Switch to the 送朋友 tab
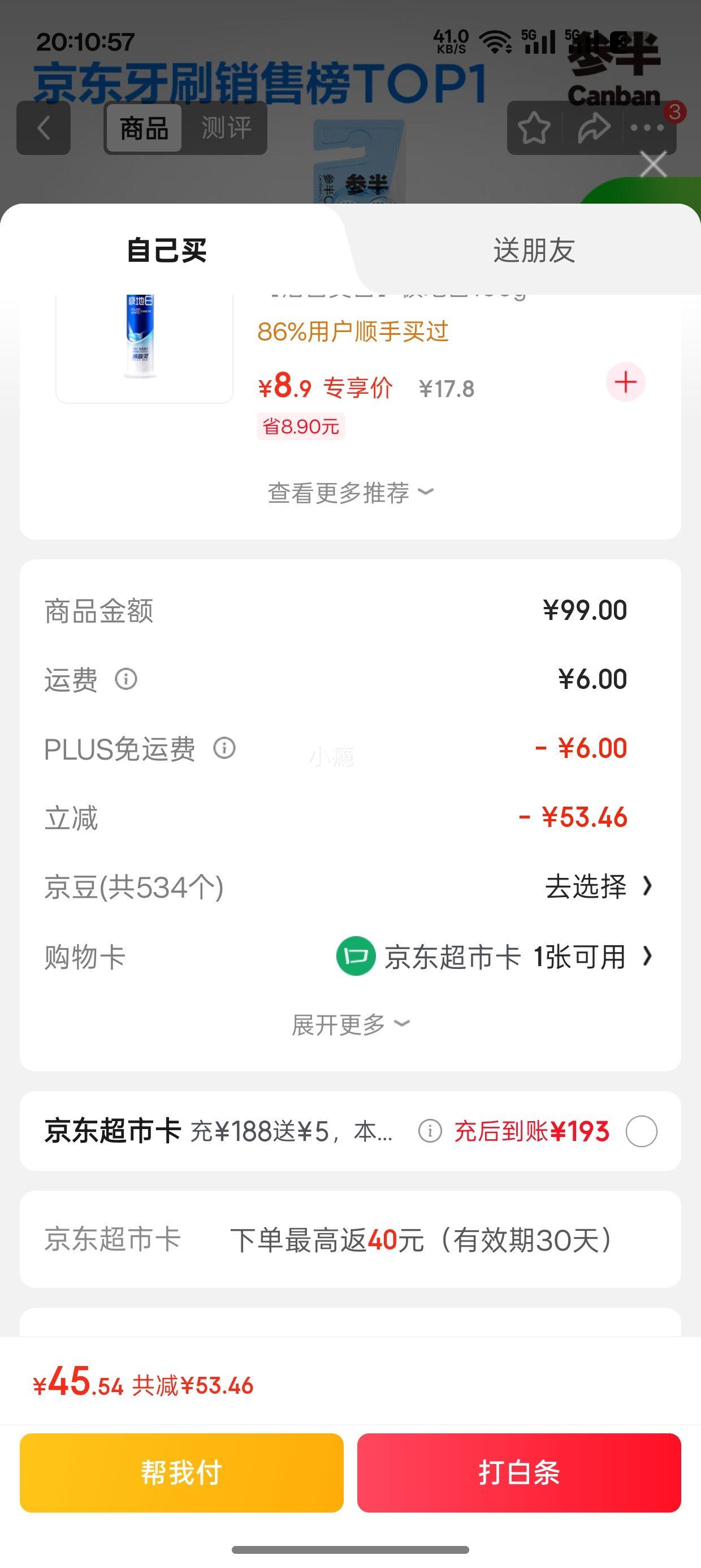The width and height of the screenshot is (701, 1568). 534,250
